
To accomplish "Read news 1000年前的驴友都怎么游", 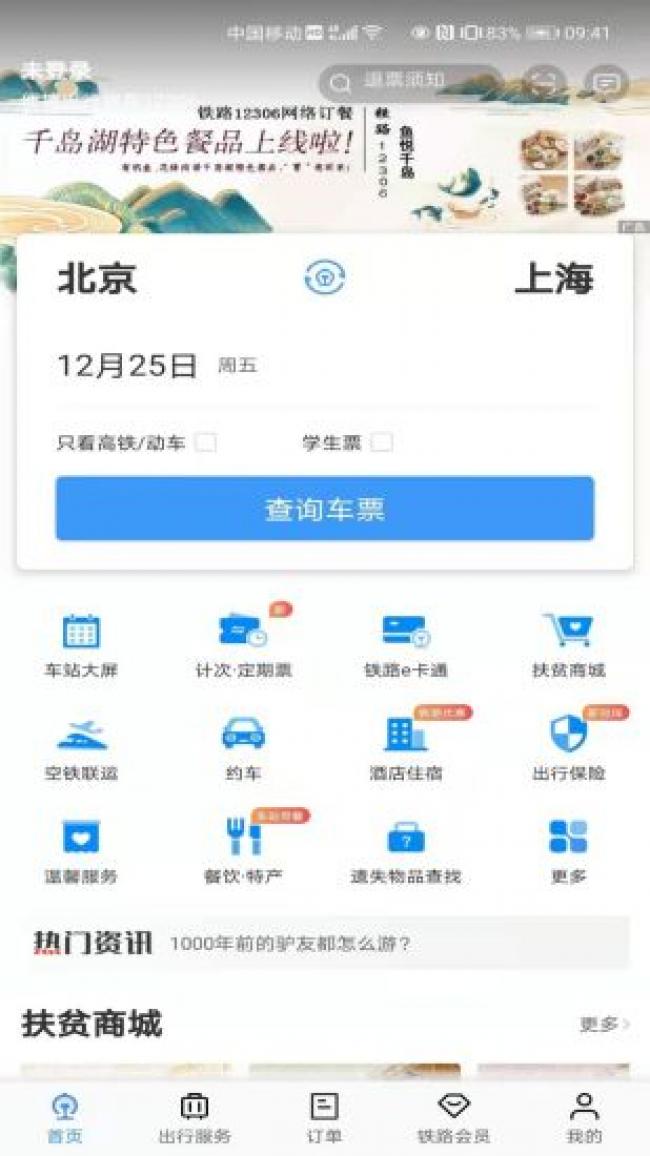I will coord(290,944).
